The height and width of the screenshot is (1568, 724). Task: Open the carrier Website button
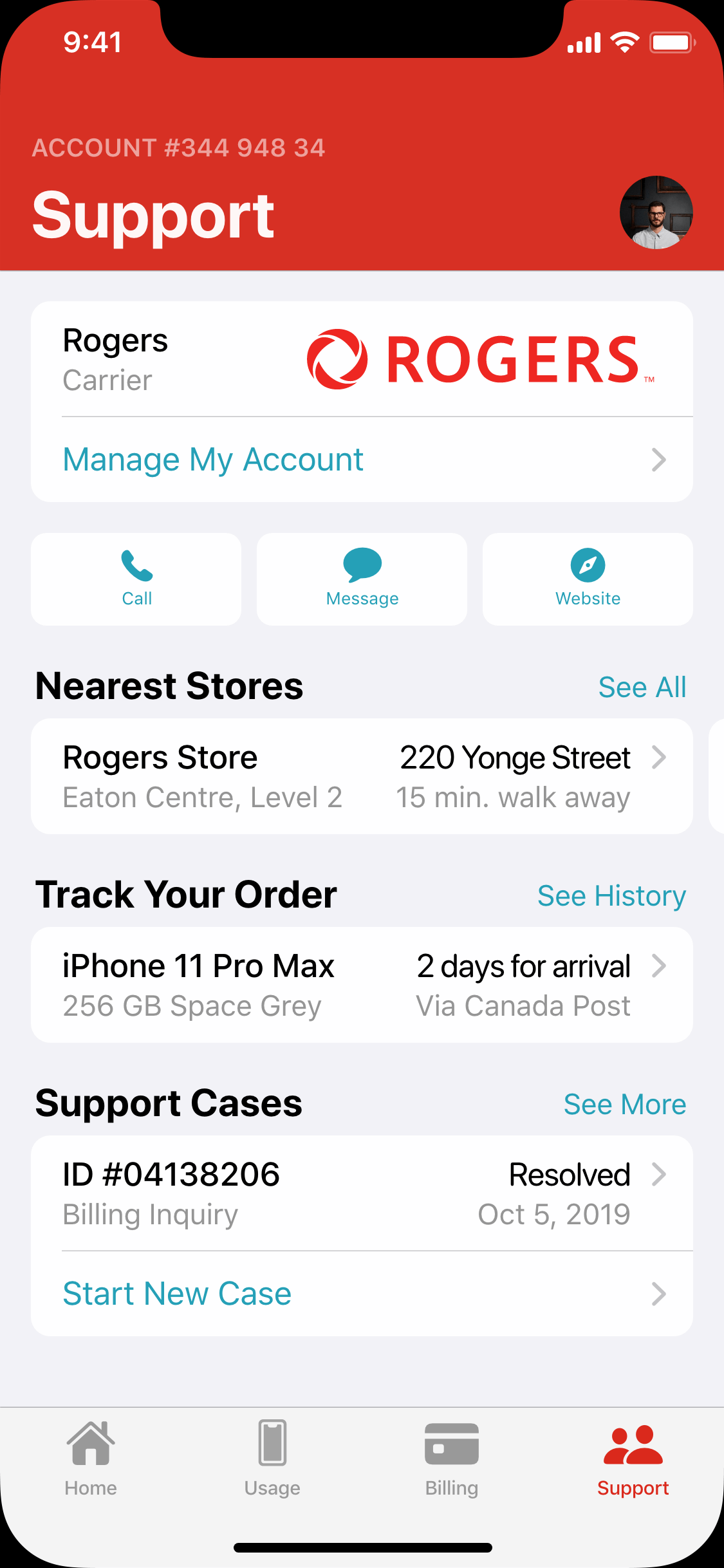point(588,579)
